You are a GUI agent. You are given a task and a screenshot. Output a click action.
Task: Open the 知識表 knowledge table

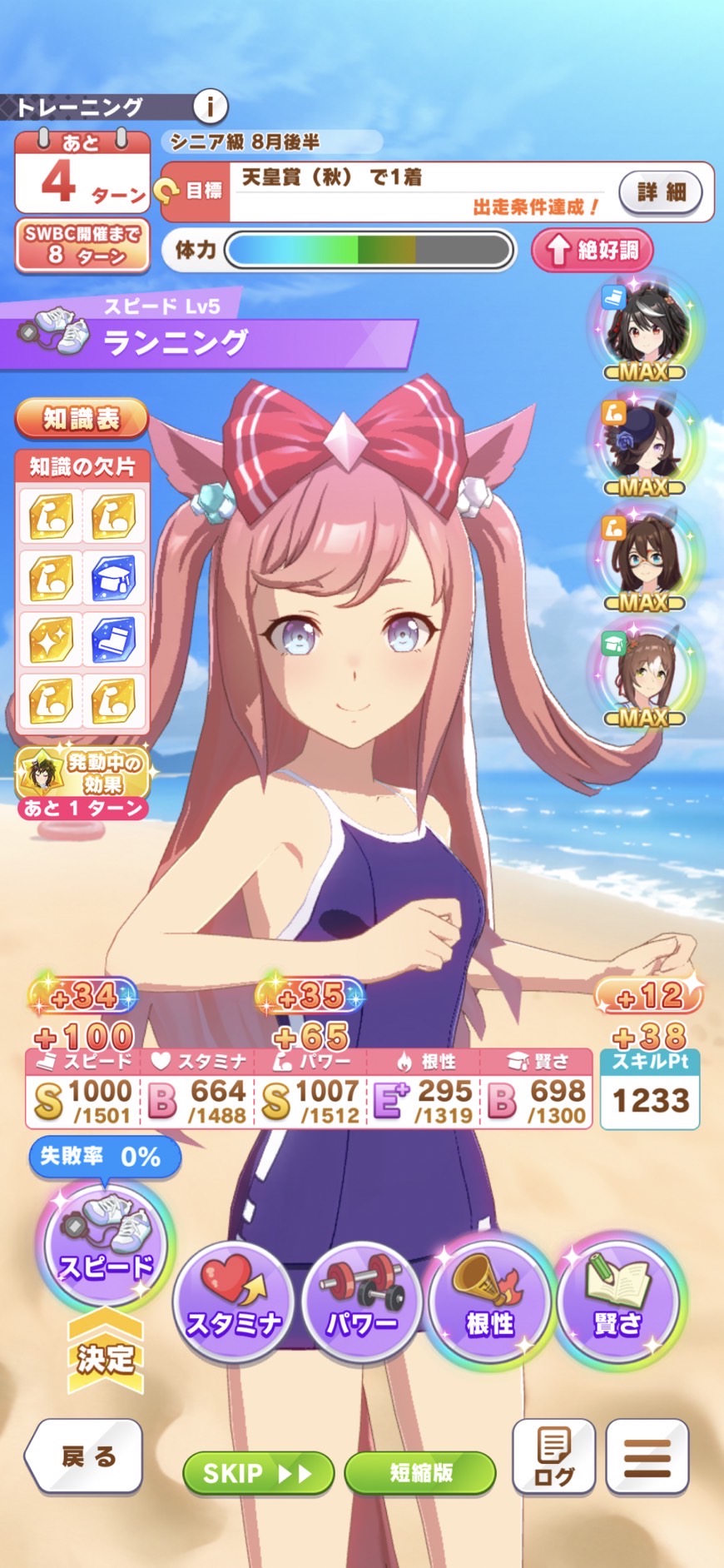click(82, 419)
